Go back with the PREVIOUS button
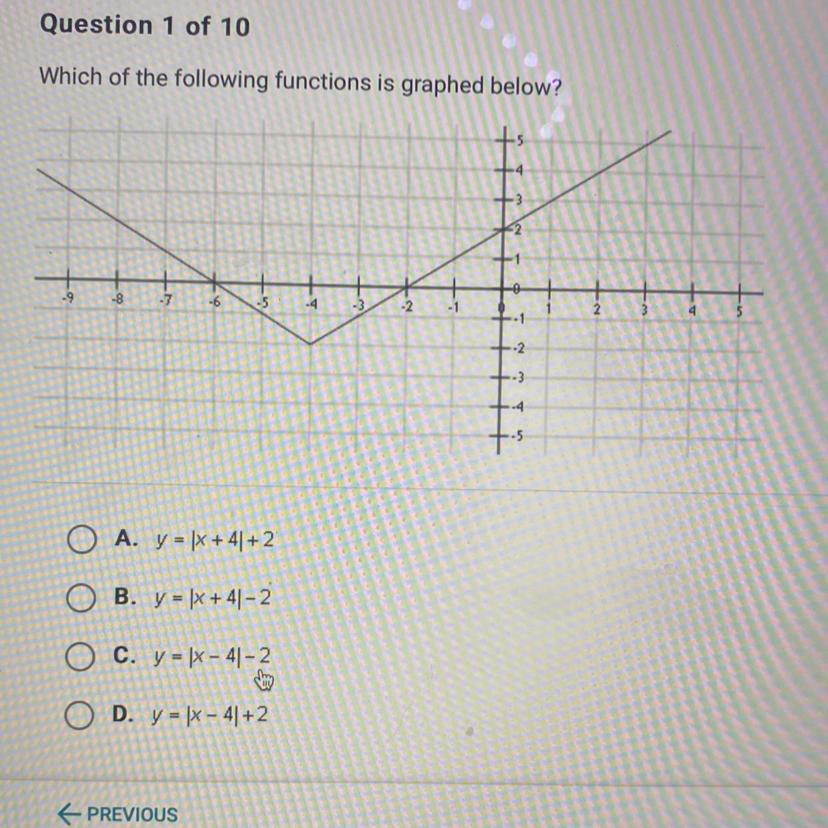Screen dimensions: 828x828 [118, 814]
